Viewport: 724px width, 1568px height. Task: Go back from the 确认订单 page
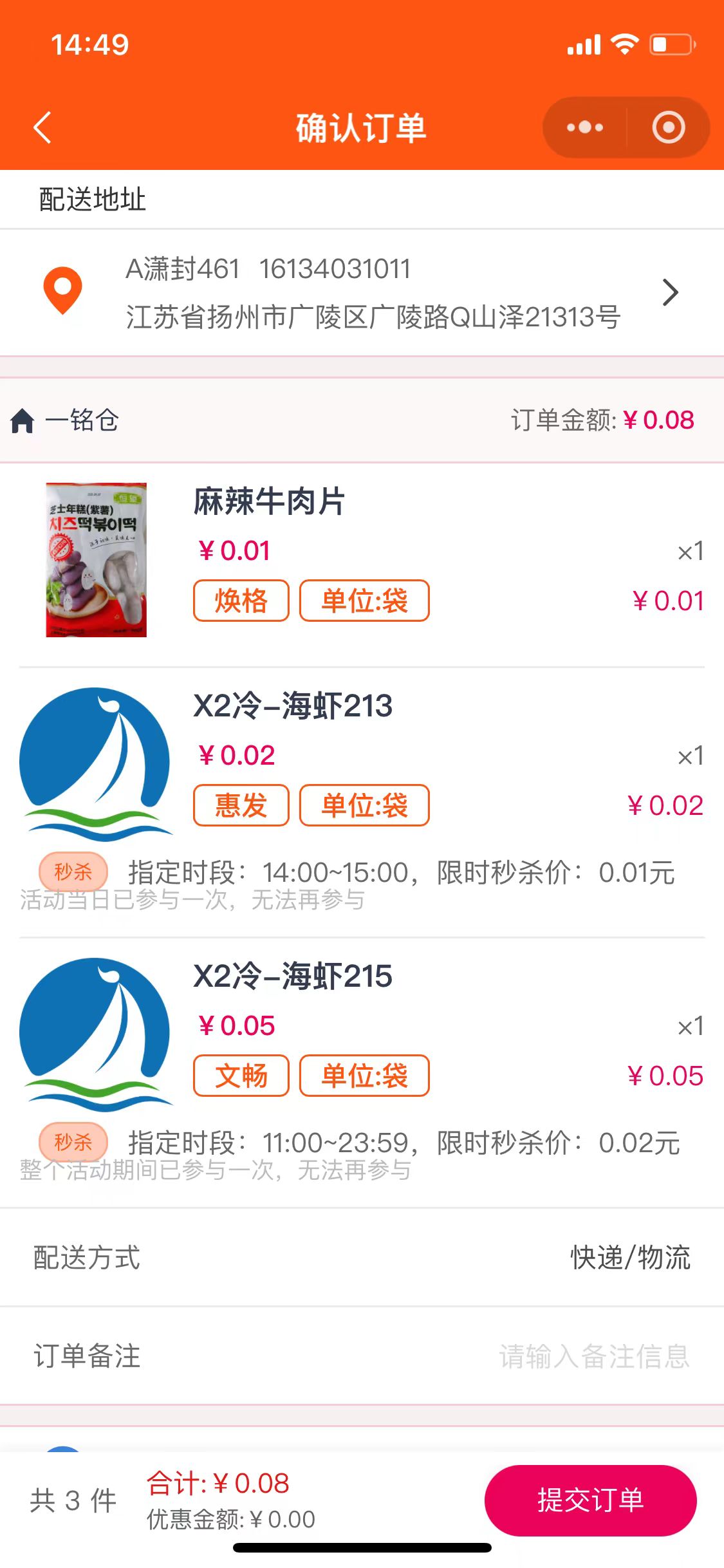[x=42, y=127]
